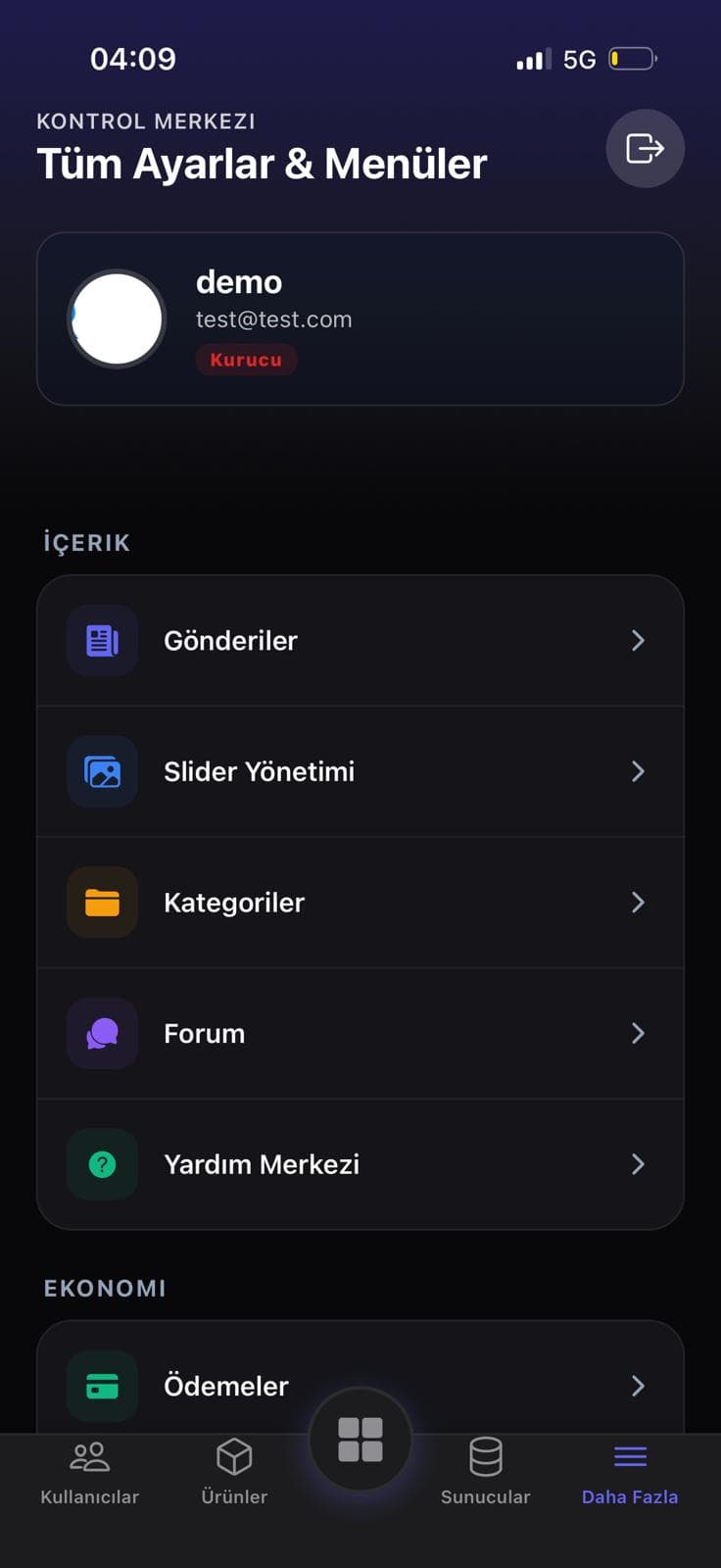The image size is (721, 1568).
Task: Open the Ödemeler row
Action: [360, 1384]
